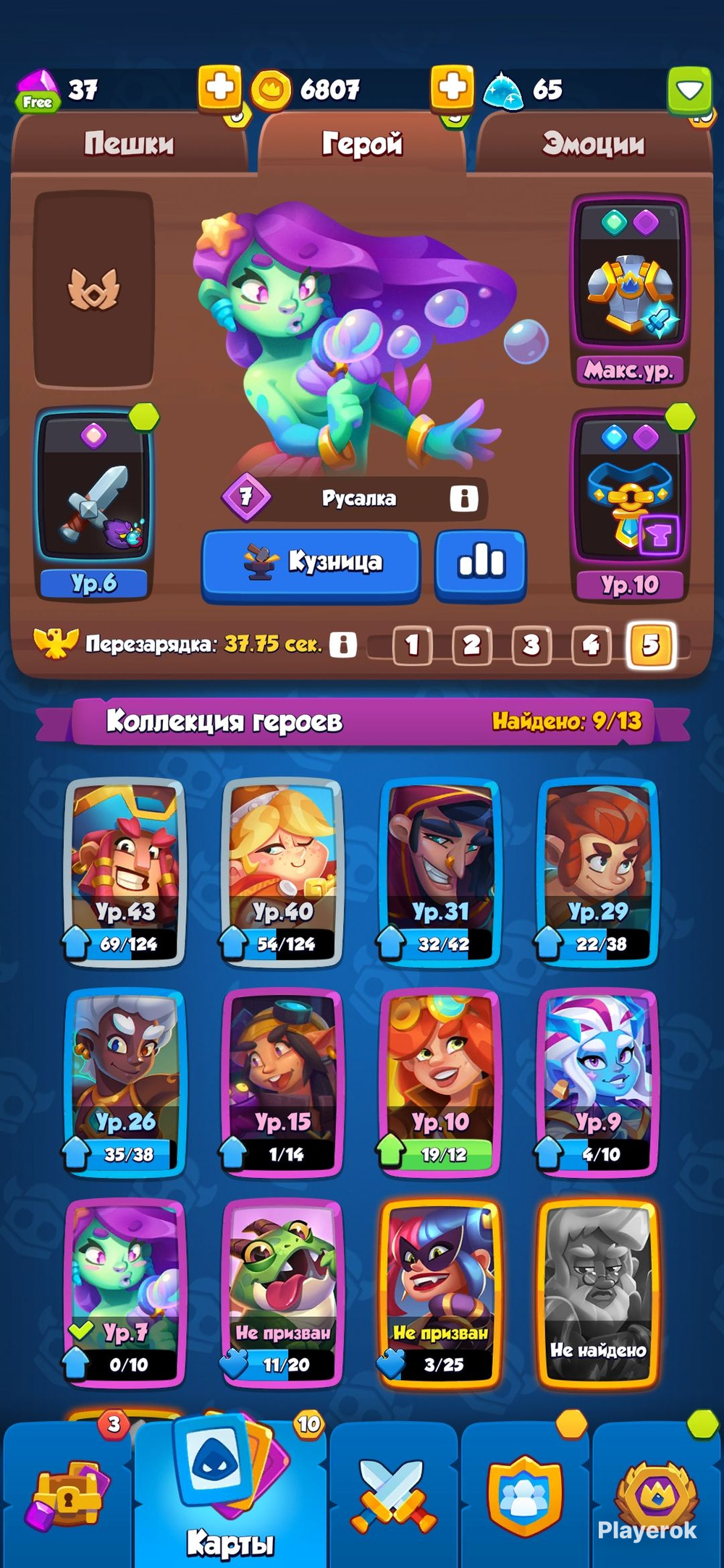
Task: Add more gold coins with plus button
Action: (452, 88)
